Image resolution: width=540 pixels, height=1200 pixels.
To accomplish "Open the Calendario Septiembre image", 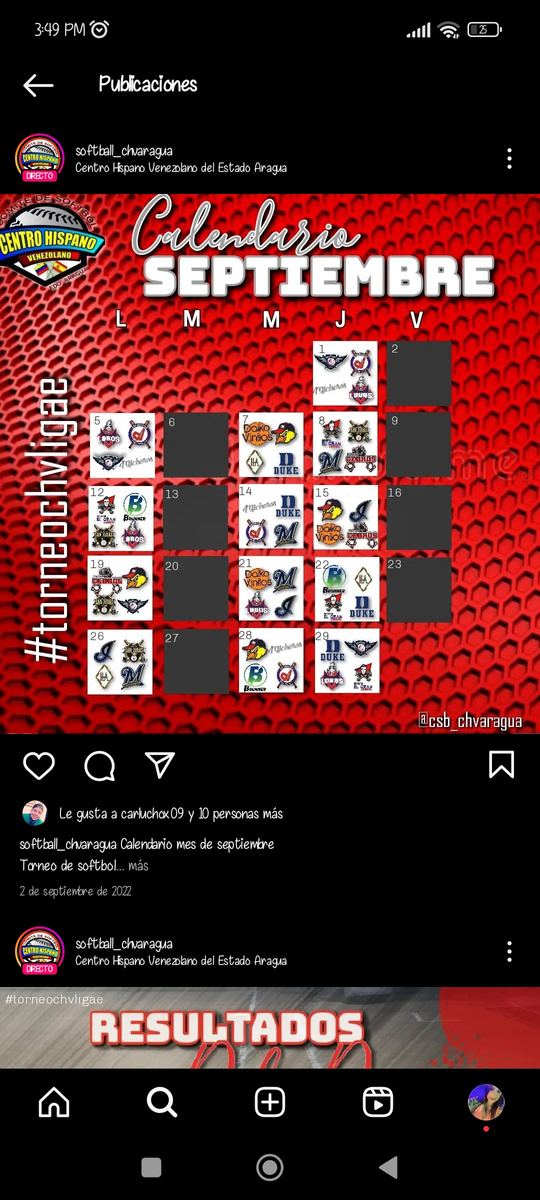I will [x=270, y=463].
